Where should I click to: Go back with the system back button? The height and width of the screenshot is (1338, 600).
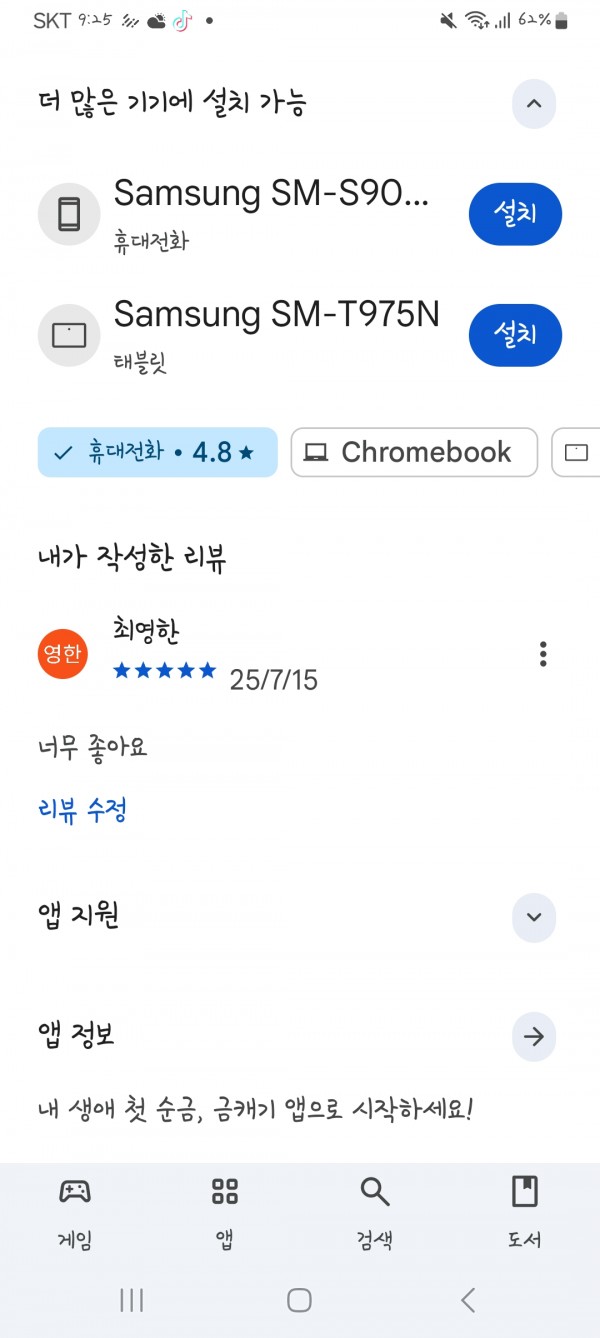coord(467,1300)
